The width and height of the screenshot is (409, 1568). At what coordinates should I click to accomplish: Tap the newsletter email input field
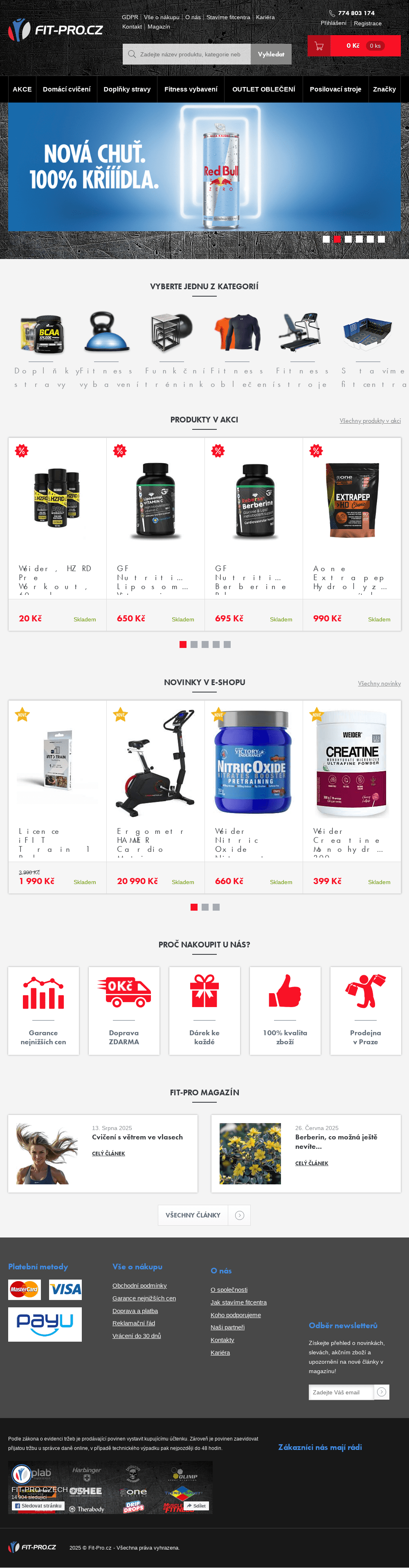point(340,1392)
